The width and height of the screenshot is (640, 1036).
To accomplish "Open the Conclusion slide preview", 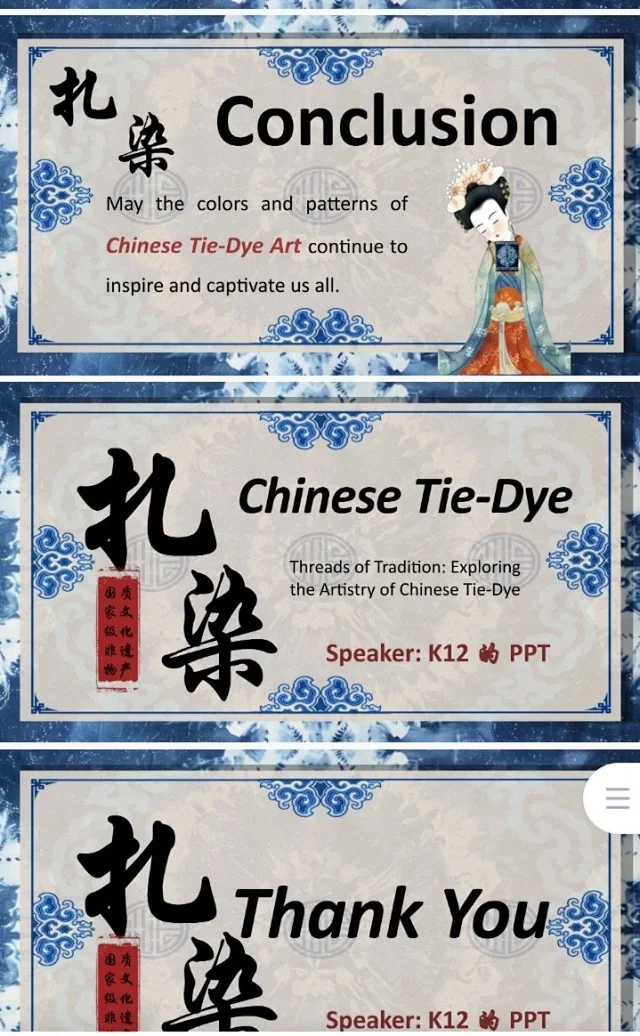I will pyautogui.click(x=320, y=195).
